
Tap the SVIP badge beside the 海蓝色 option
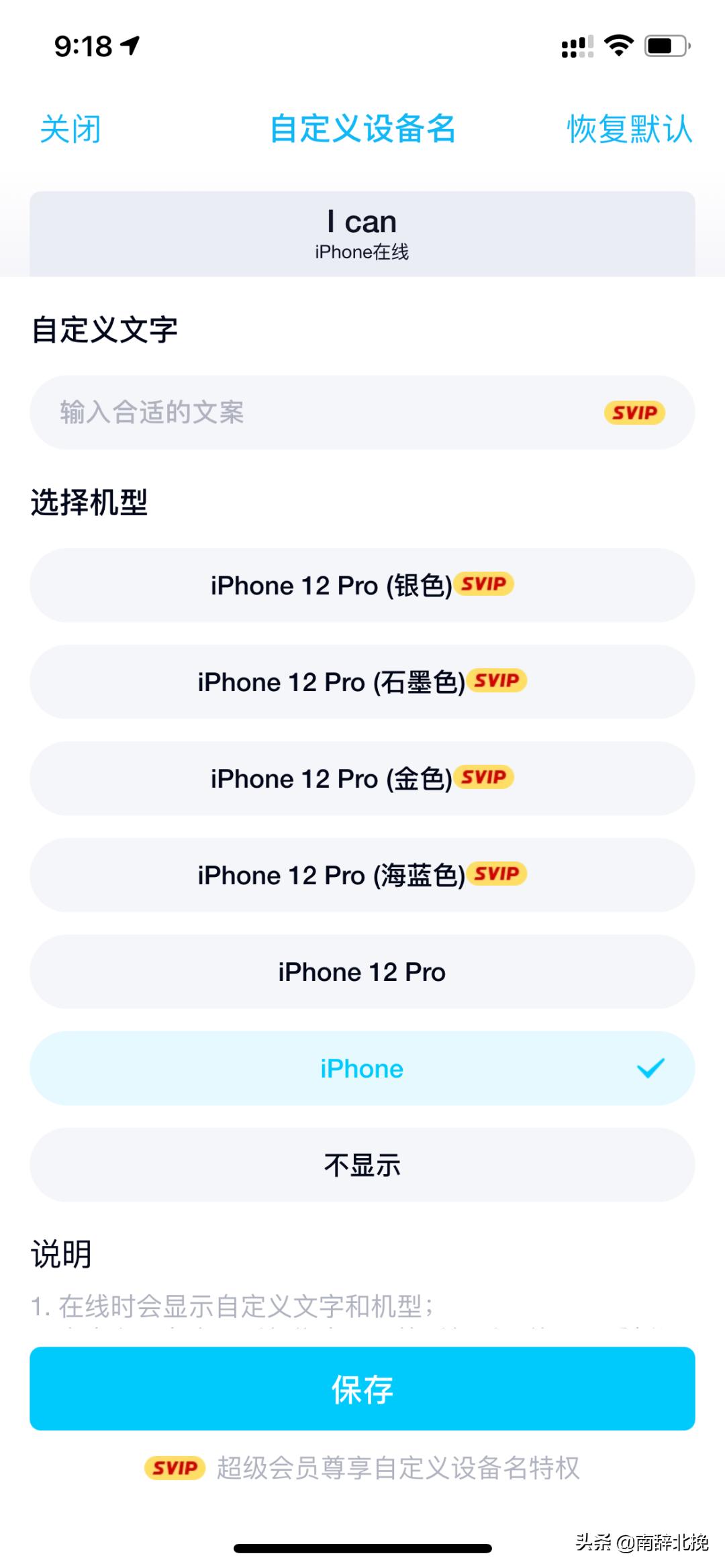[497, 874]
